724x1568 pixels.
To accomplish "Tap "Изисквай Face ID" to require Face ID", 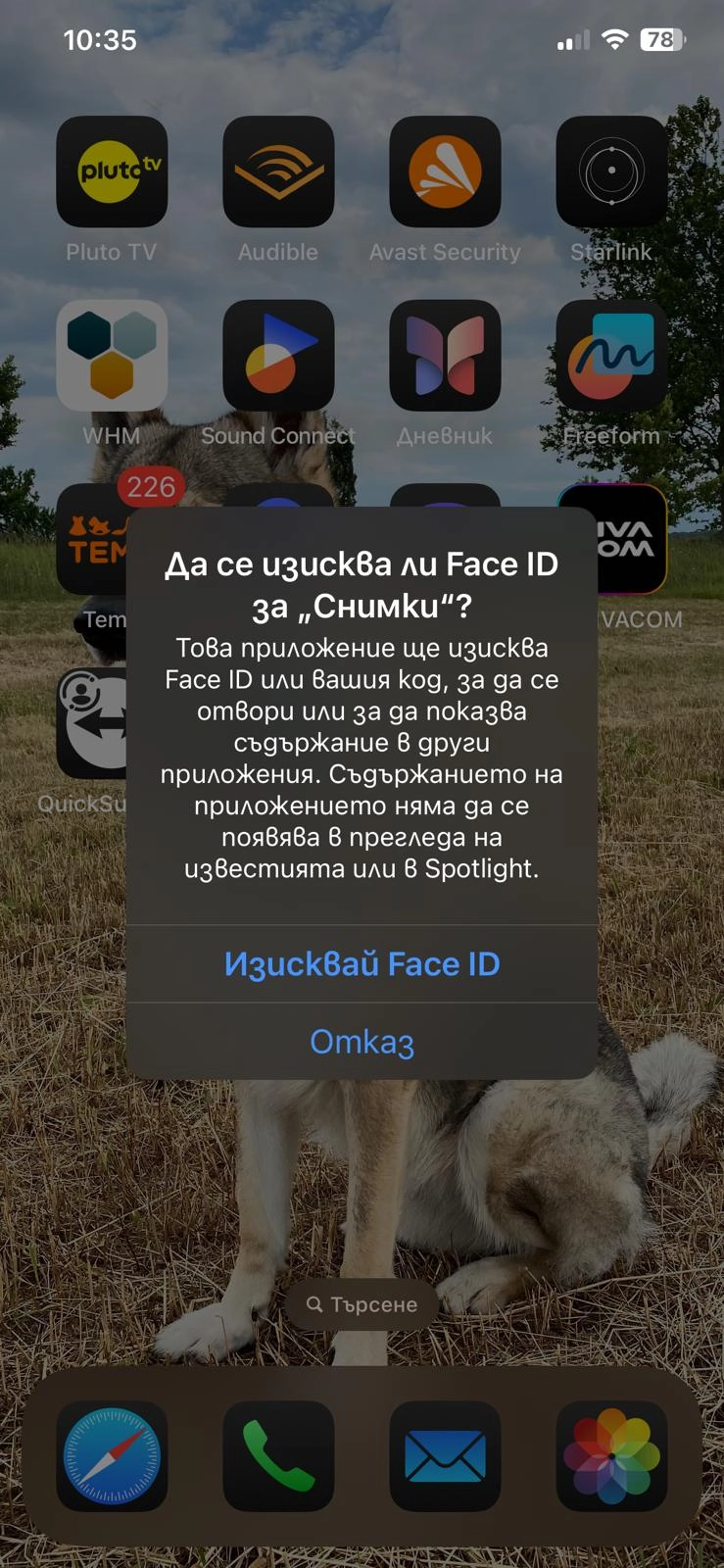I will [362, 964].
